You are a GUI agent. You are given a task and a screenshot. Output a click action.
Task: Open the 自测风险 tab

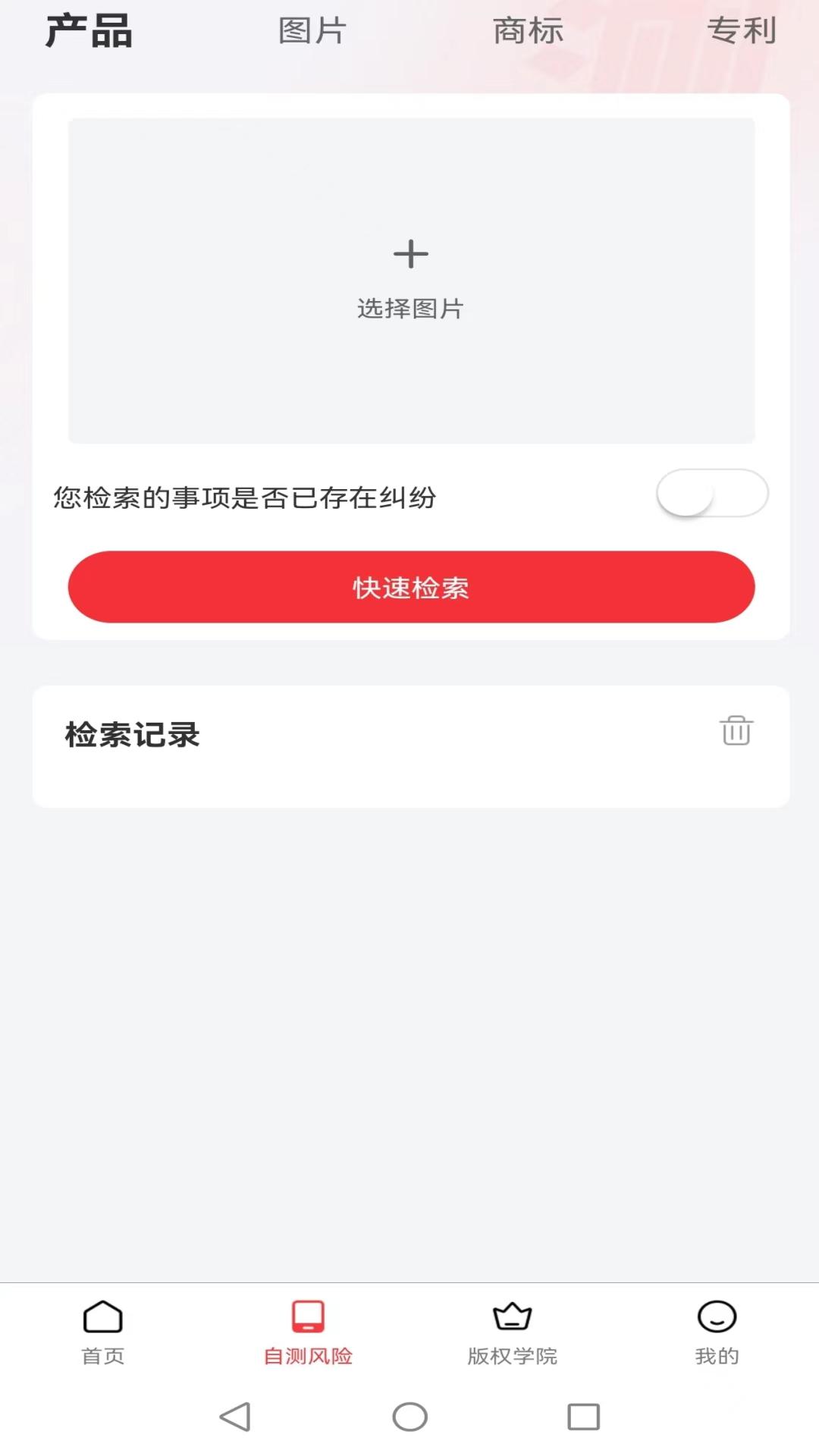coord(308,1332)
